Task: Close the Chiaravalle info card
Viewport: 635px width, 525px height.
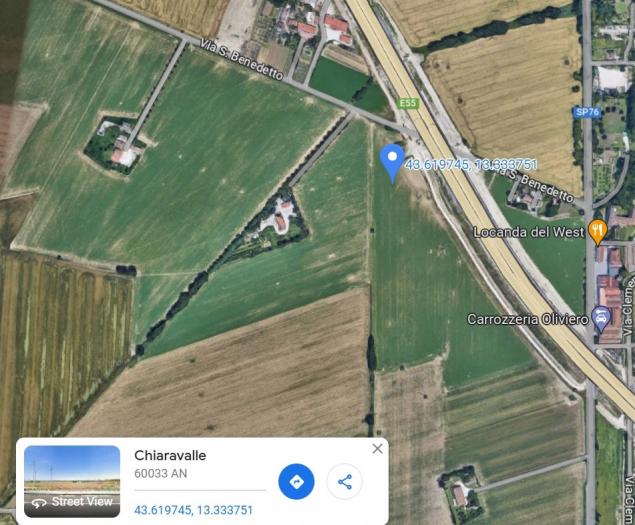Action: coord(377,449)
